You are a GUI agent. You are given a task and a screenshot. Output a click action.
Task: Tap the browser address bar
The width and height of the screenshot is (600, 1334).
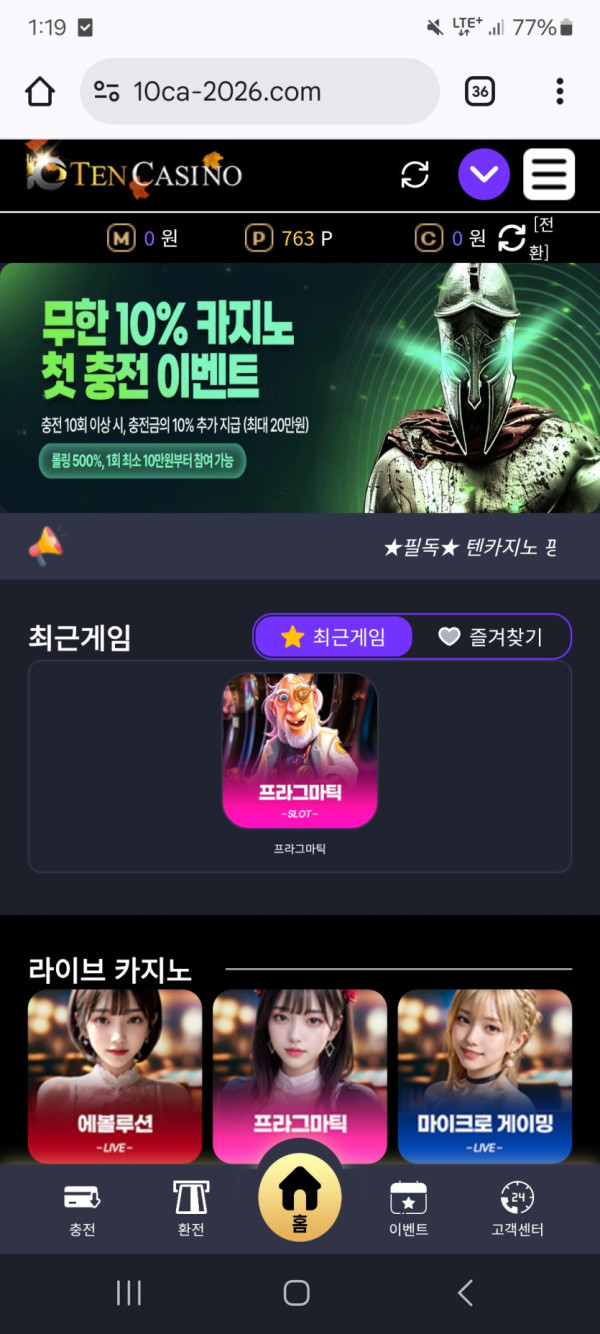point(260,92)
